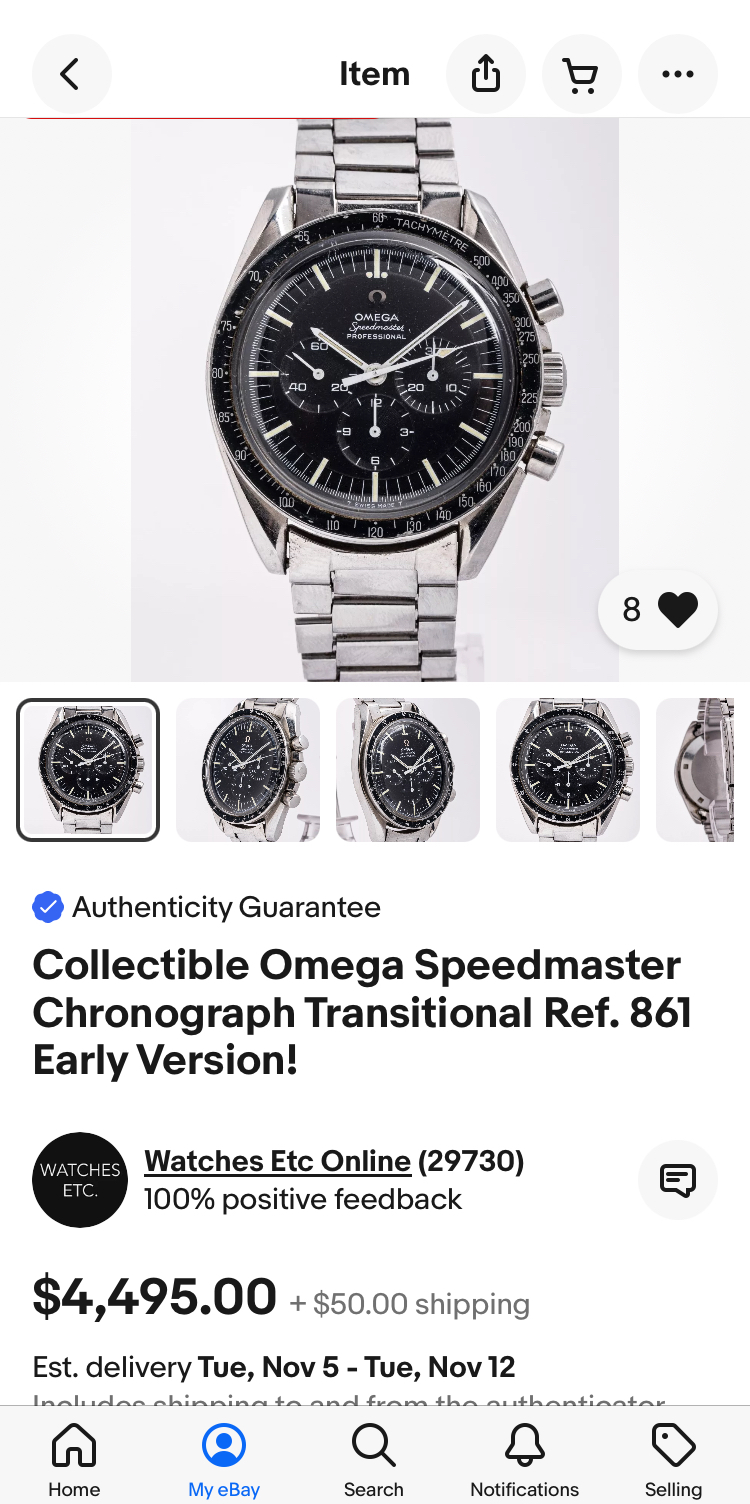
Task: Go back from the item page
Action: [x=71, y=74]
